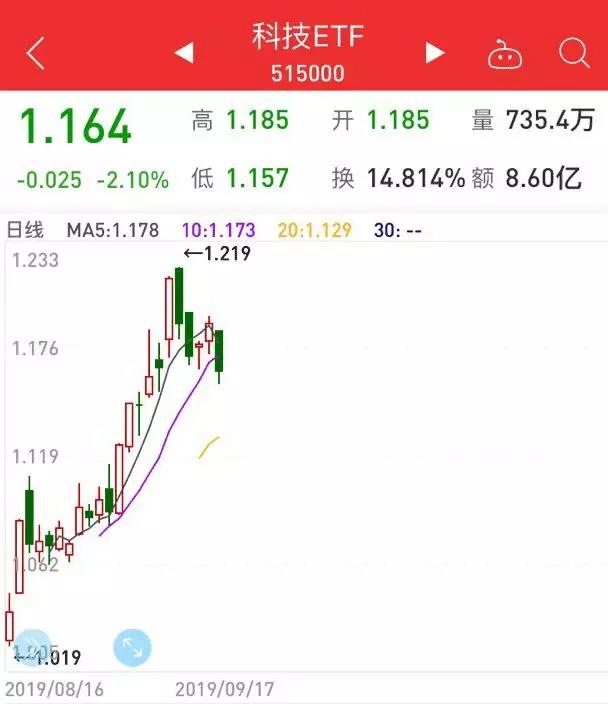Screen dimensions: 608x704
Task: Open stock search via the magnifier
Action: [574, 53]
